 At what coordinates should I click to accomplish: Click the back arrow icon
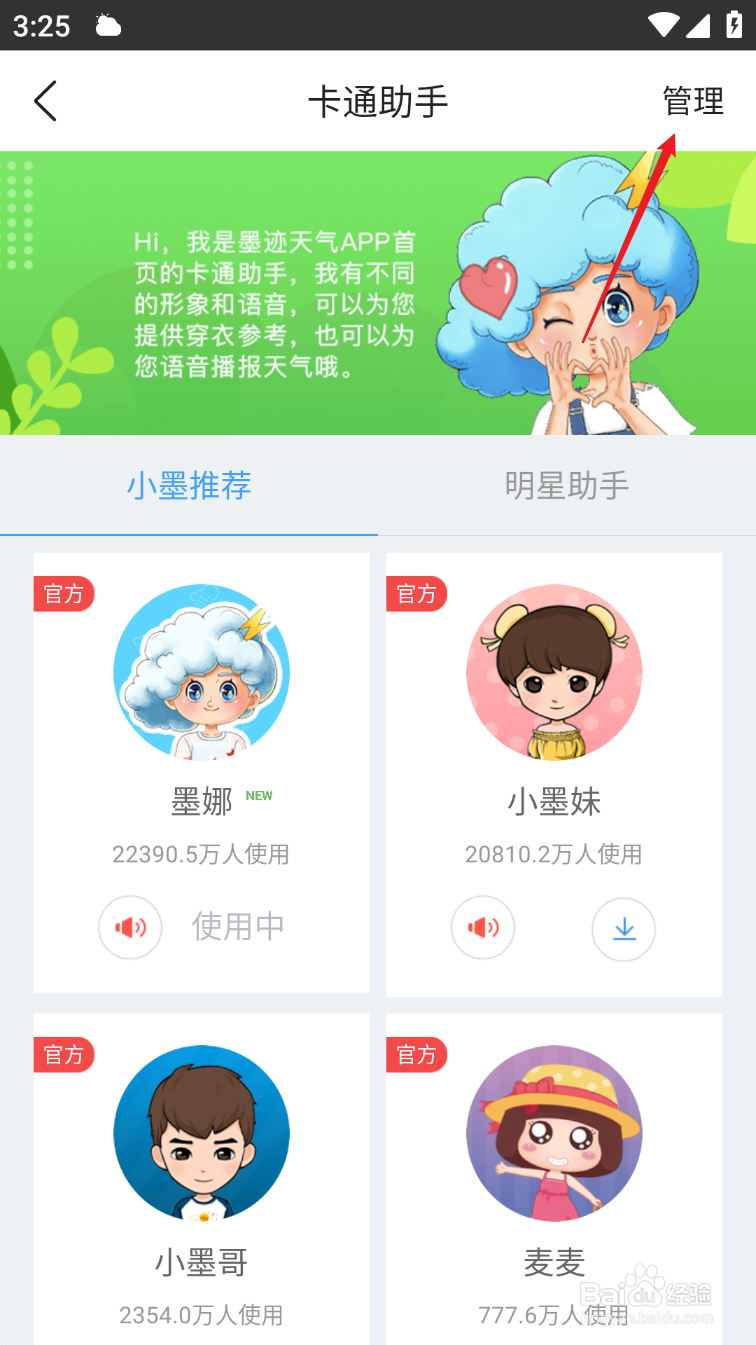click(x=44, y=101)
